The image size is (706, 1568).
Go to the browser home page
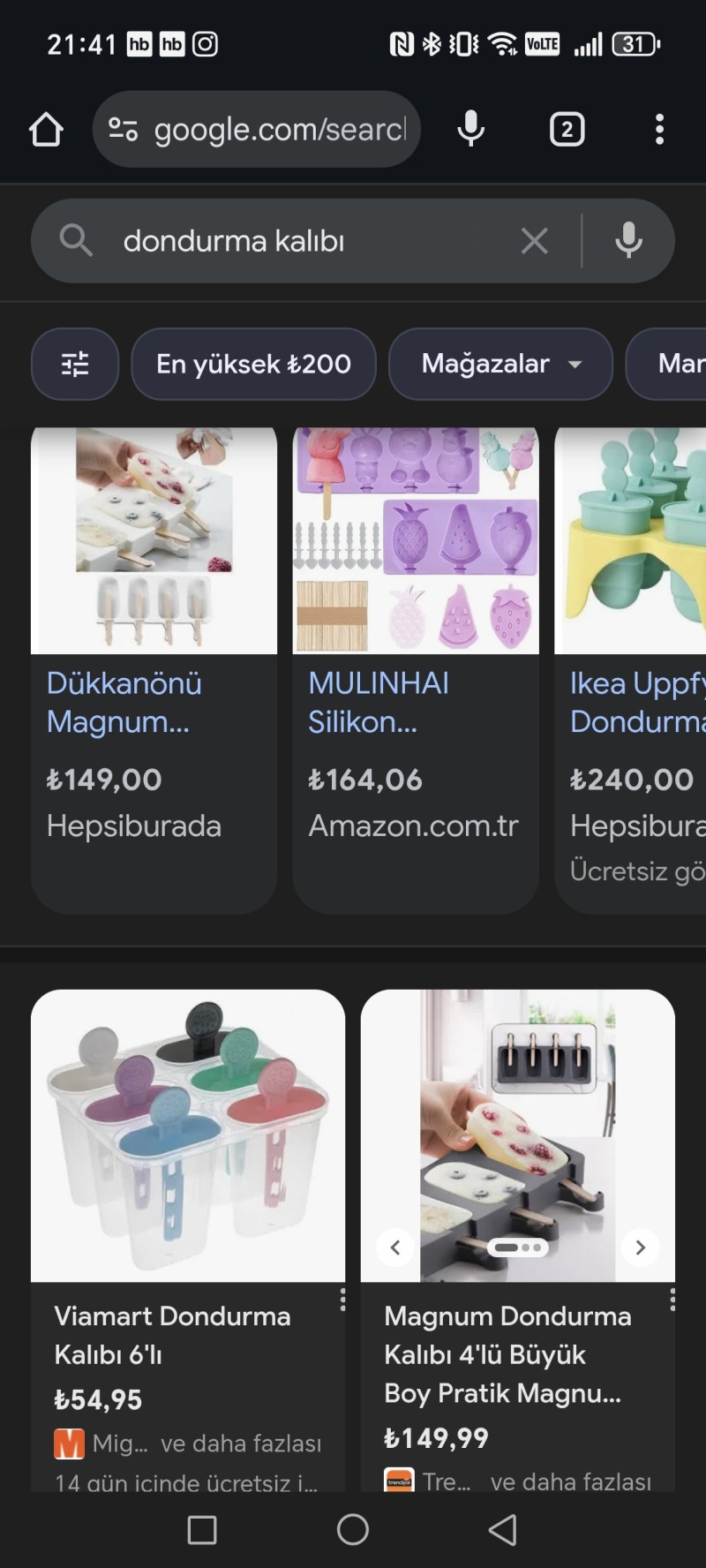pyautogui.click(x=46, y=130)
